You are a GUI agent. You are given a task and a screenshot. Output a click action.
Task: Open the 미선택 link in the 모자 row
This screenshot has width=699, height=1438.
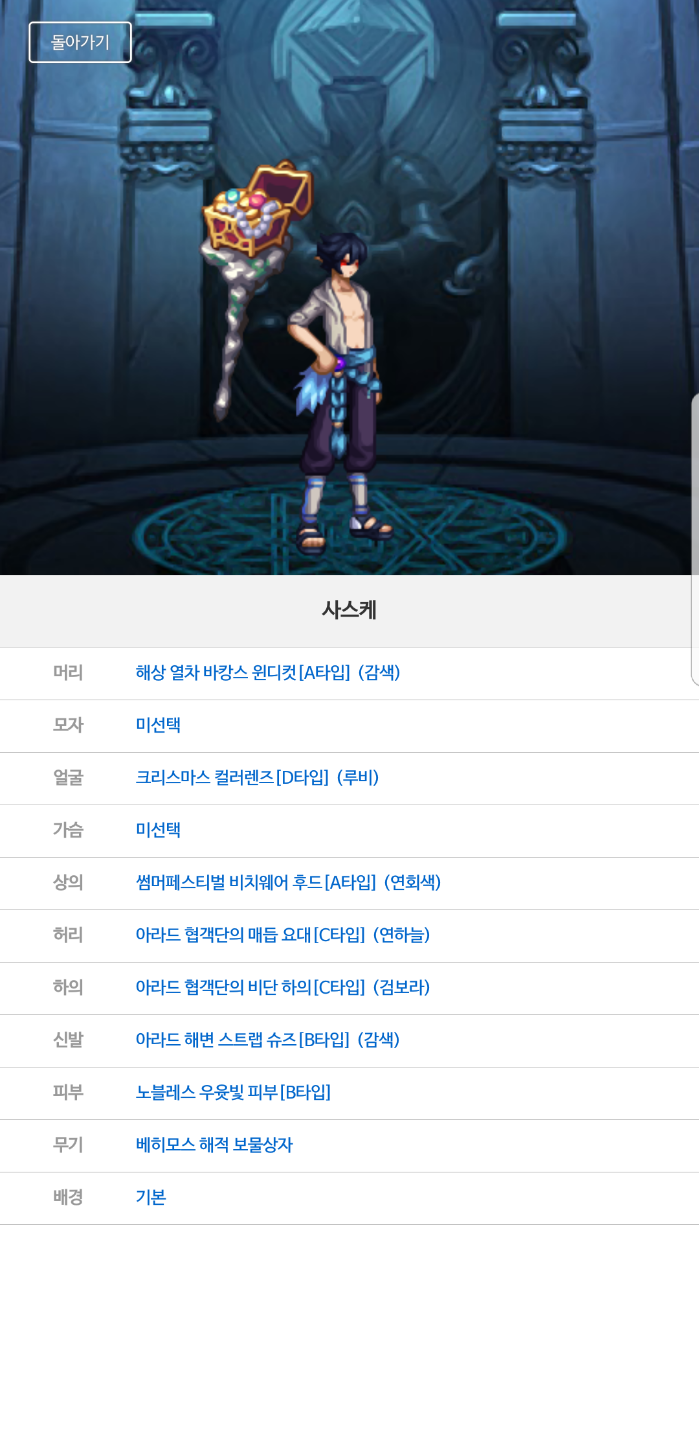[158, 725]
